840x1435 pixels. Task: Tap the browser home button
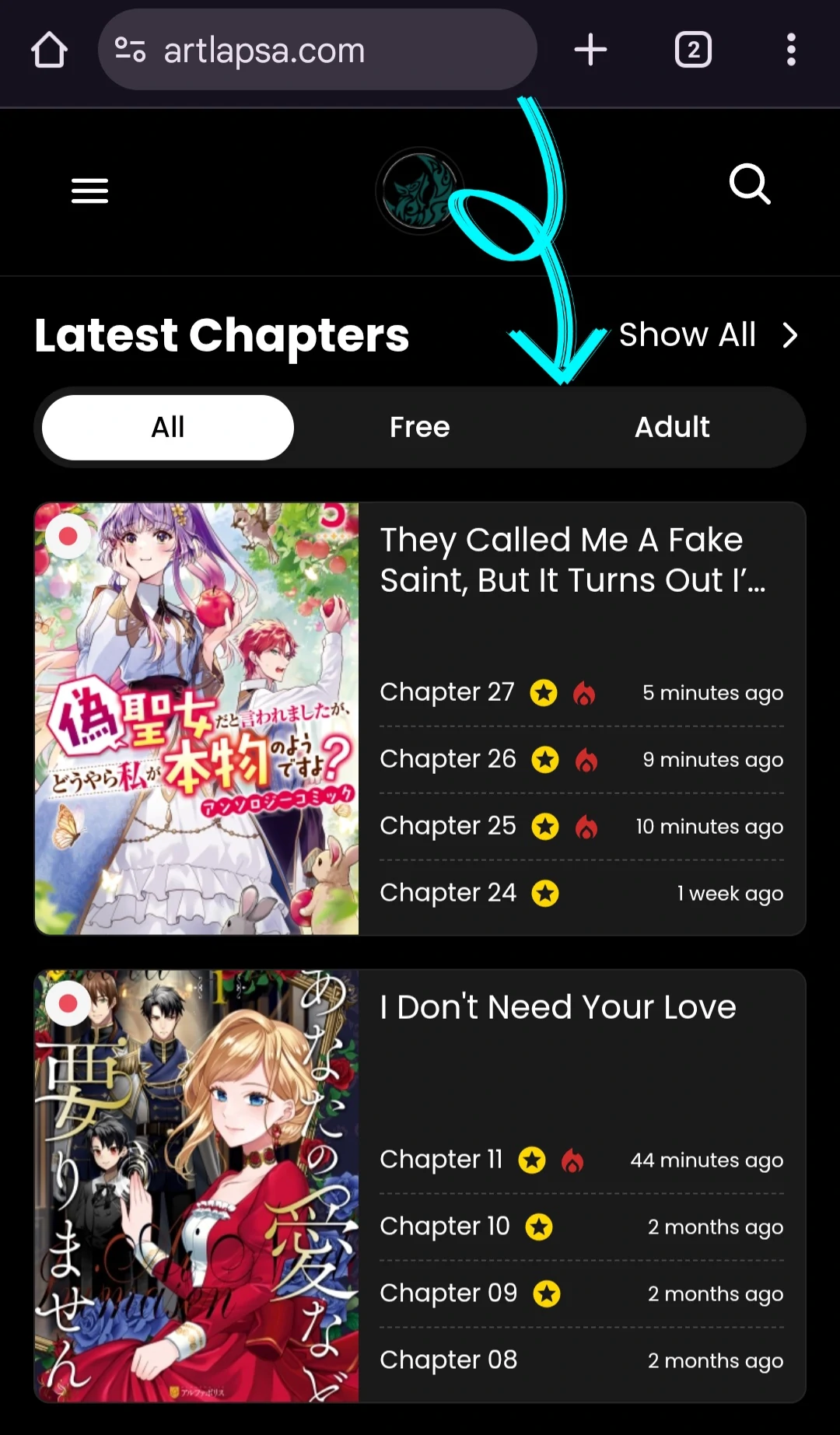49,51
